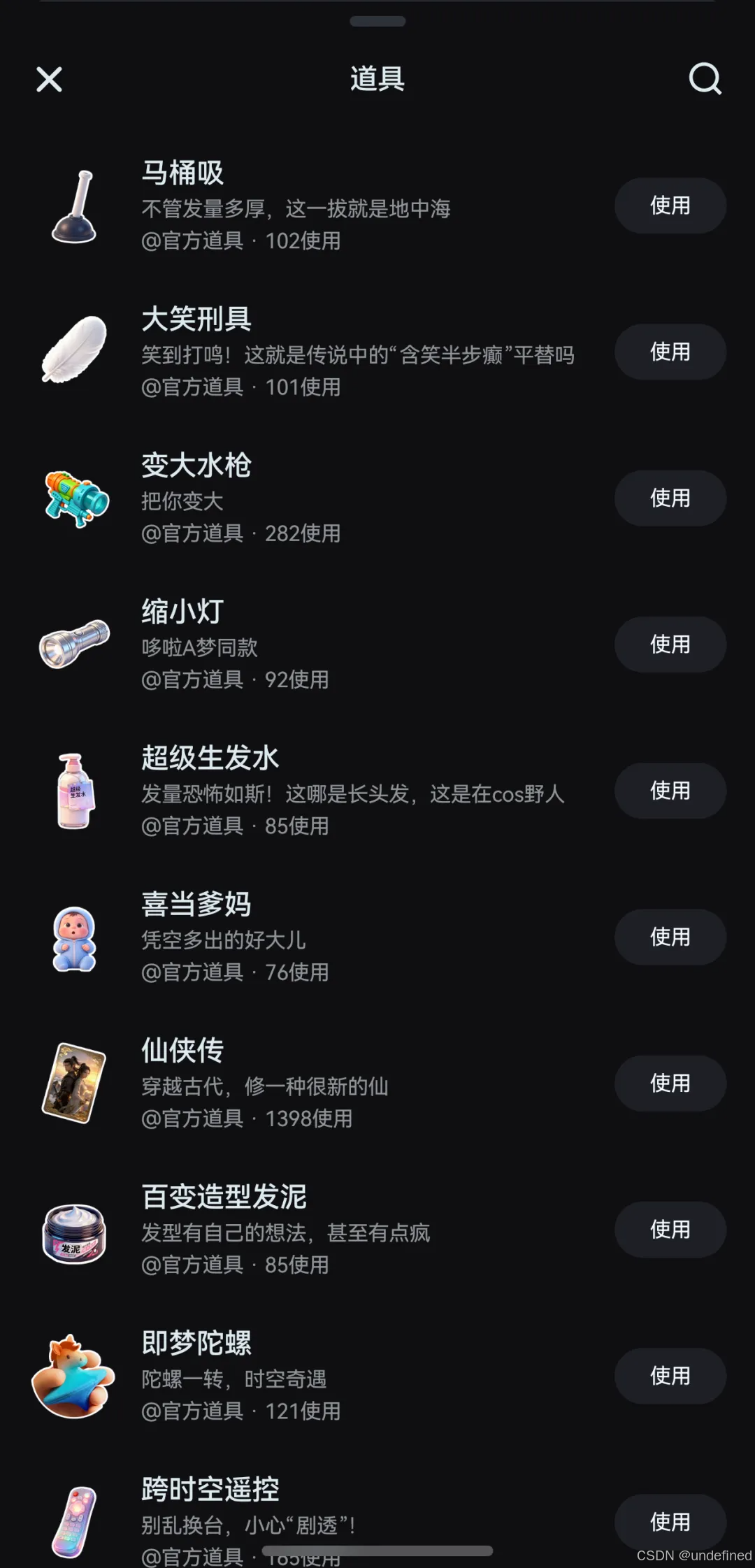Use the 缩小灯 prop

(669, 645)
